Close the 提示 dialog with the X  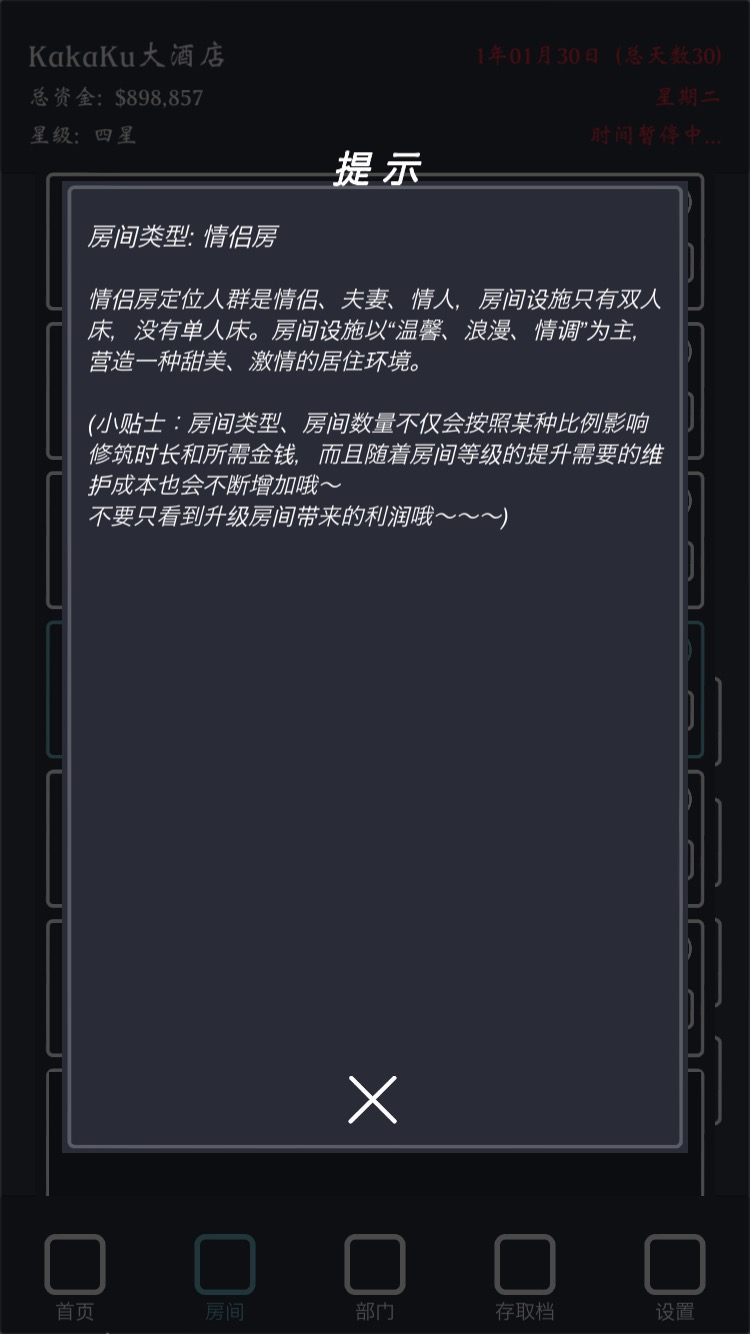point(372,1100)
